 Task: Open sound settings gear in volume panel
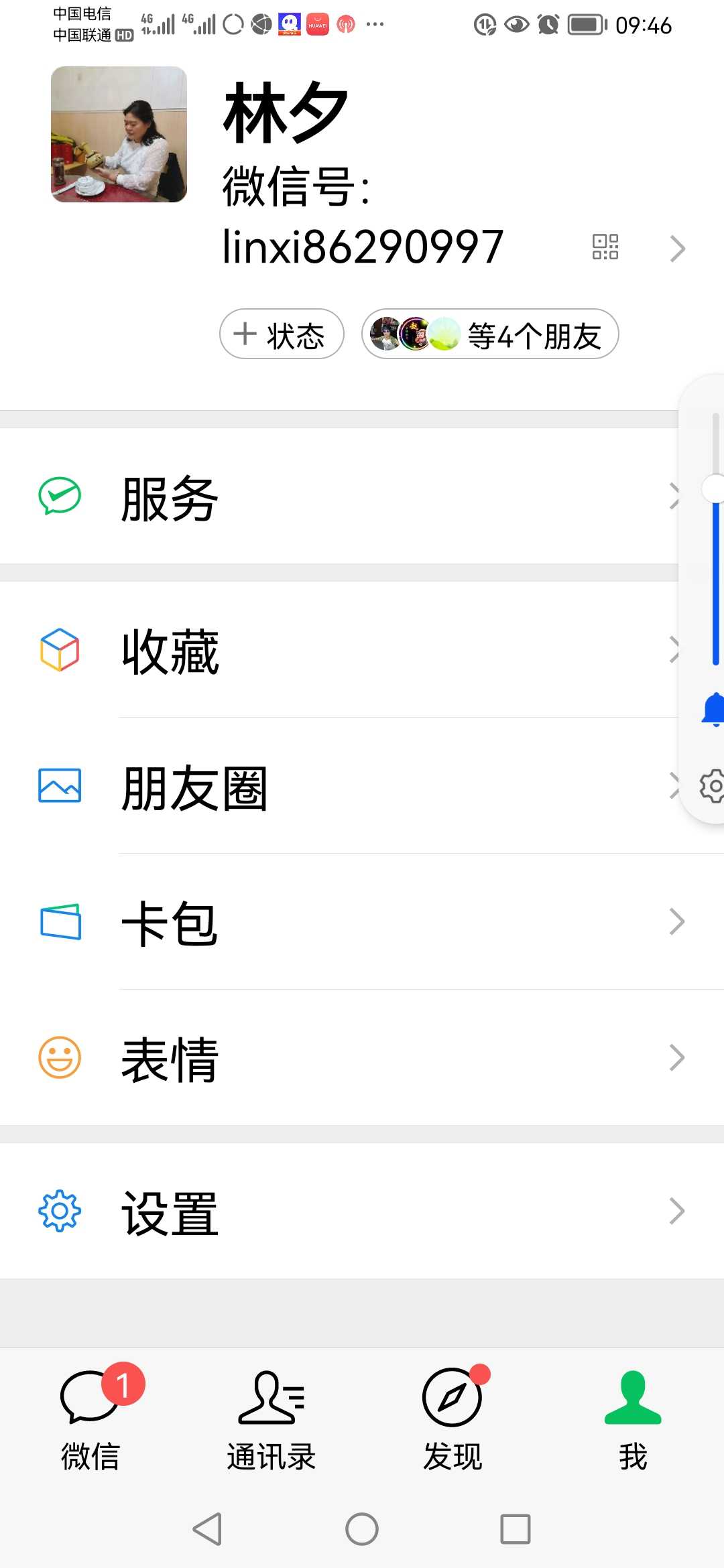[712, 785]
